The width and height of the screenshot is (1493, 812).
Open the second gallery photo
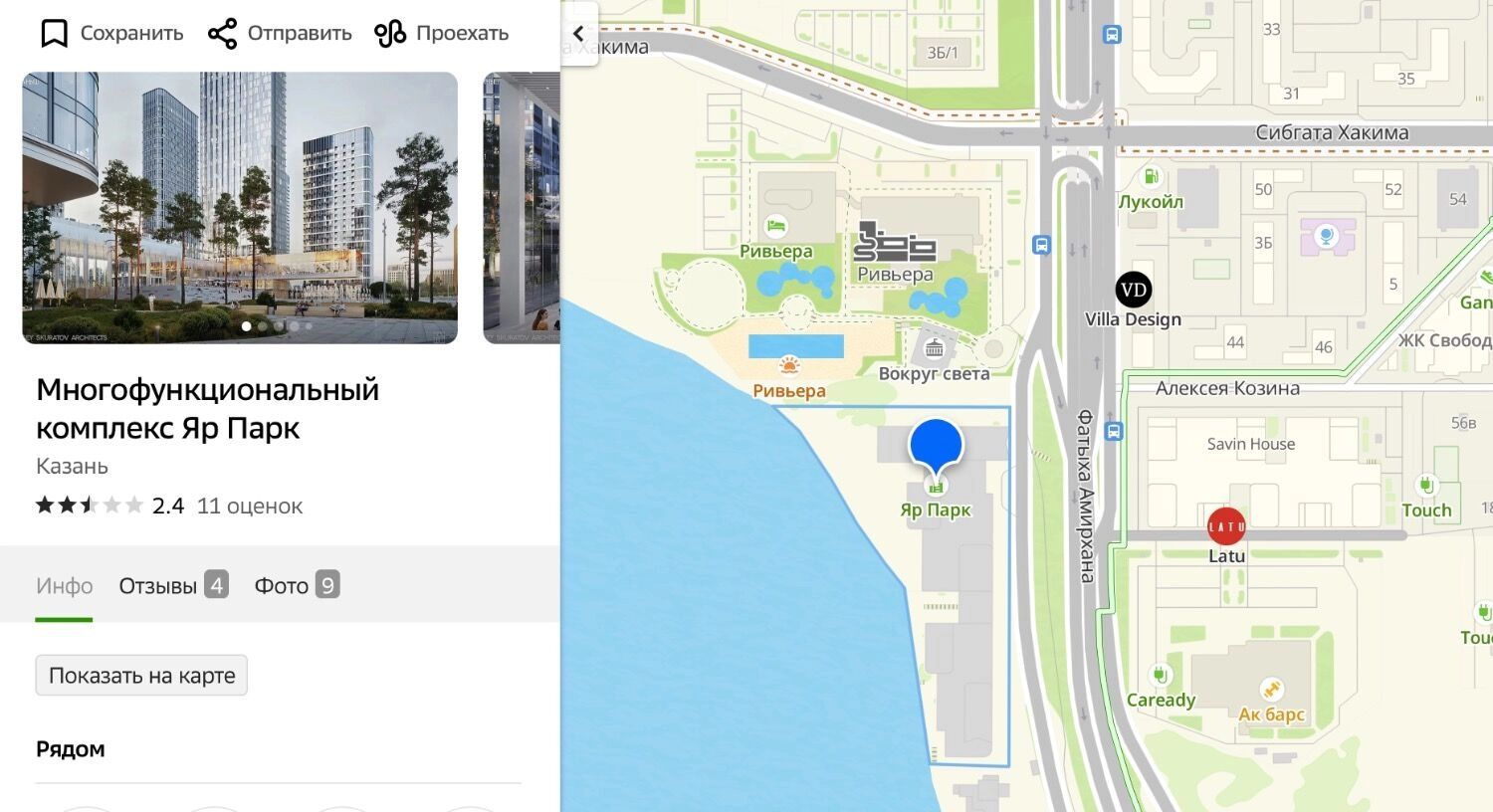pos(522,207)
